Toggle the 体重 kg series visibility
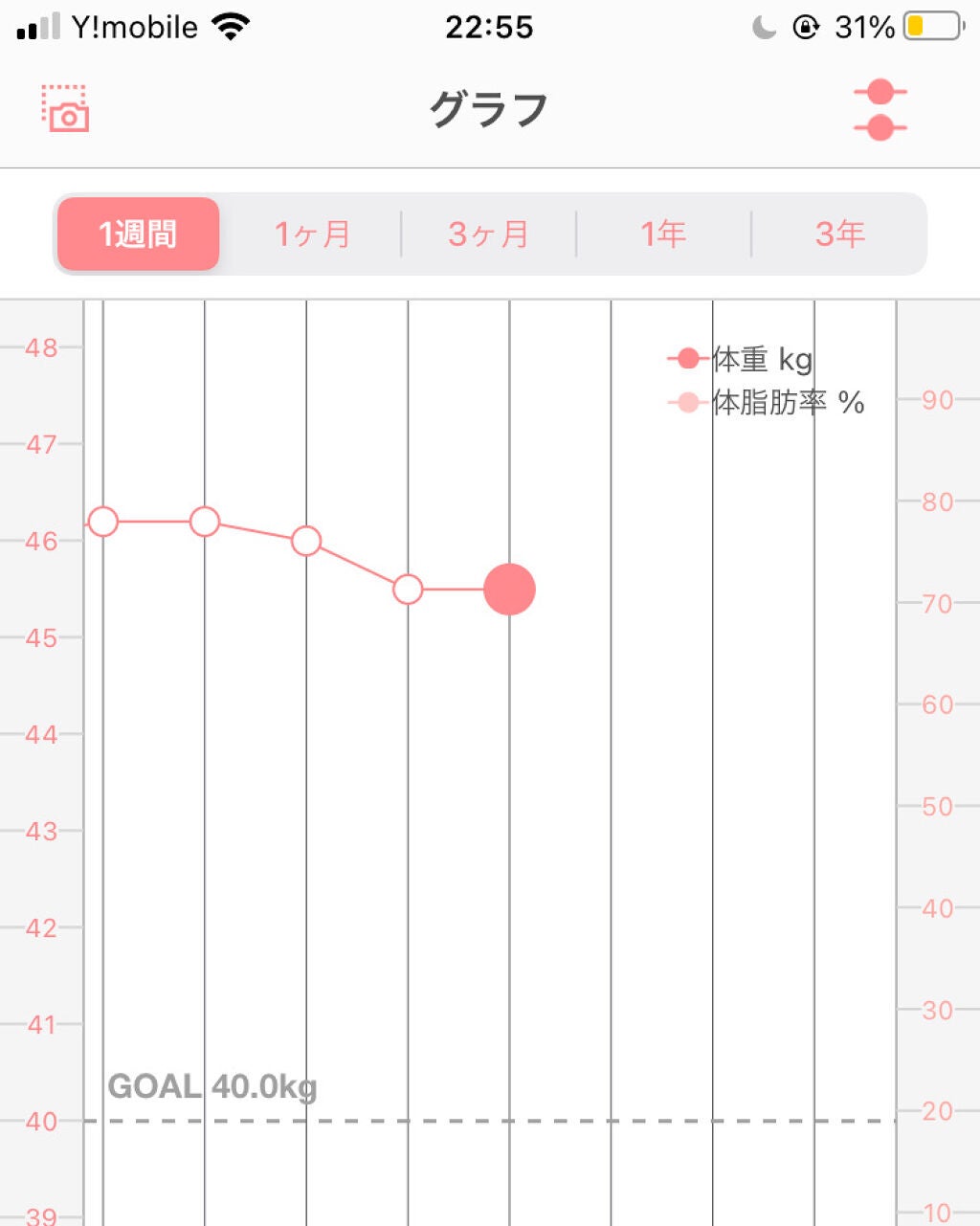980x1226 pixels. [759, 358]
